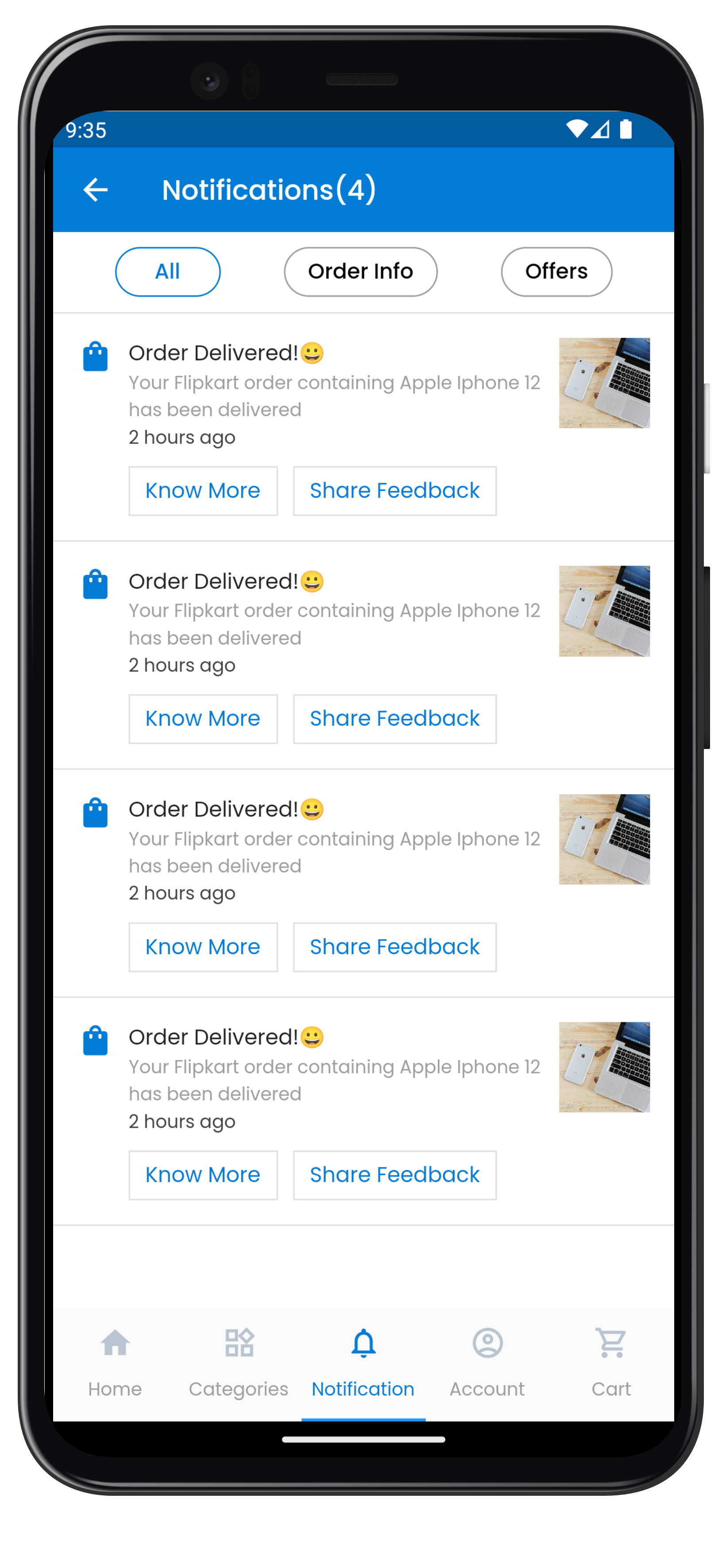Show only Offers notifications
Image resolution: width=726 pixels, height=1568 pixels.
point(556,272)
